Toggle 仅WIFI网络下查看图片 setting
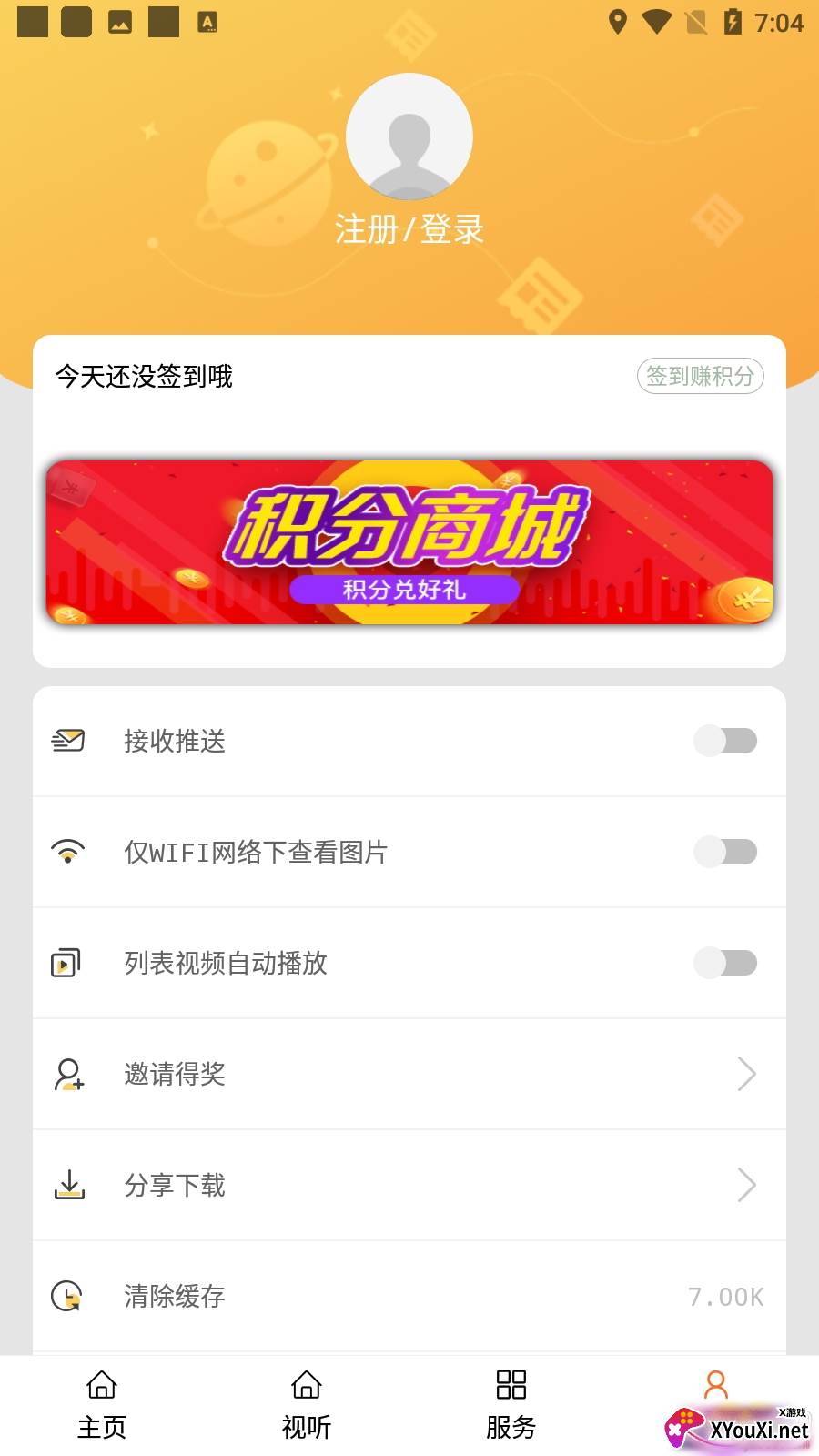The height and width of the screenshot is (1456, 819). (x=725, y=852)
